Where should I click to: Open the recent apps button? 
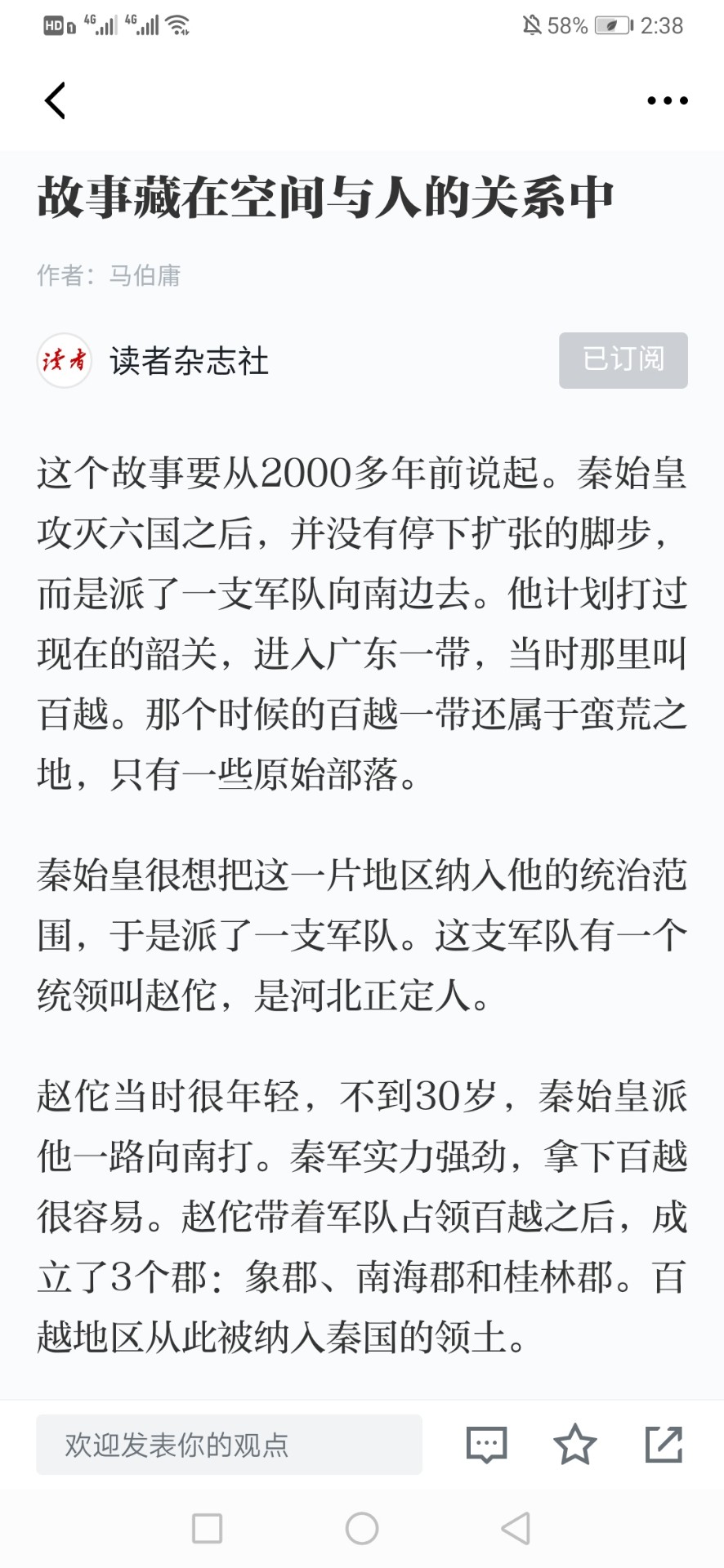[x=207, y=1528]
